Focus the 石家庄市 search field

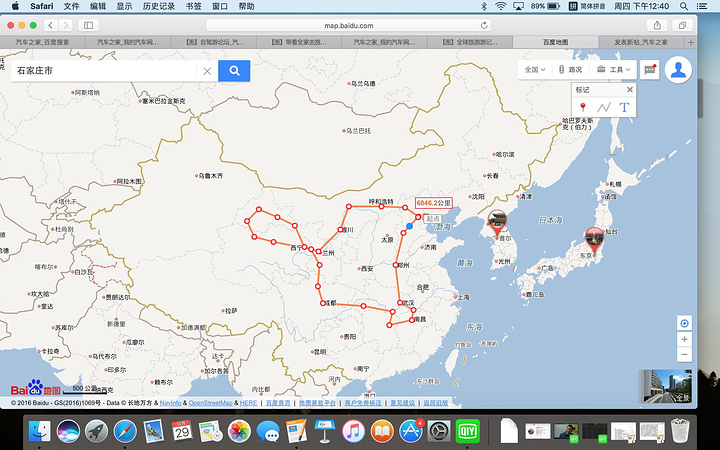click(100, 71)
